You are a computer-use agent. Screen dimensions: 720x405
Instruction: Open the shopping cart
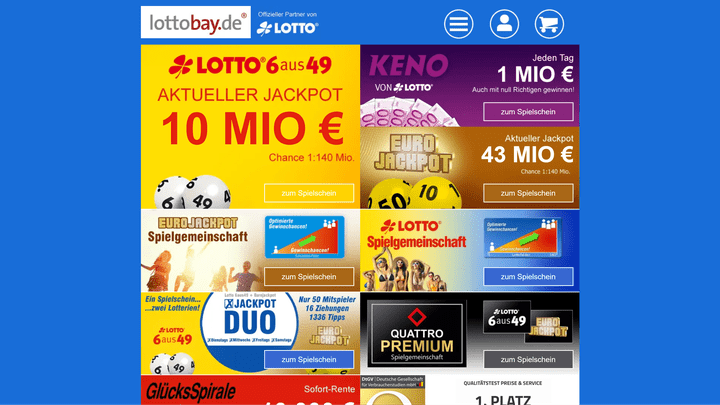coord(549,23)
